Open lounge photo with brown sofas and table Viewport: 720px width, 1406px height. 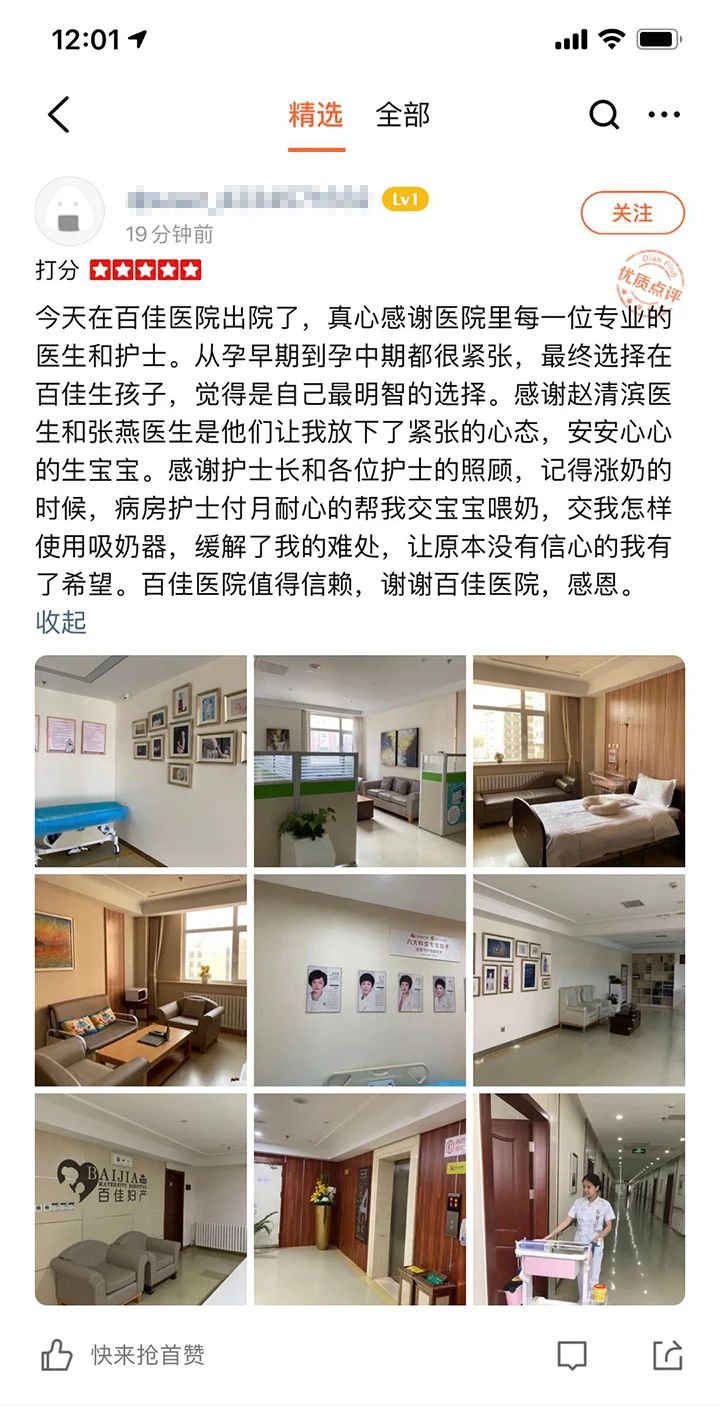point(140,980)
